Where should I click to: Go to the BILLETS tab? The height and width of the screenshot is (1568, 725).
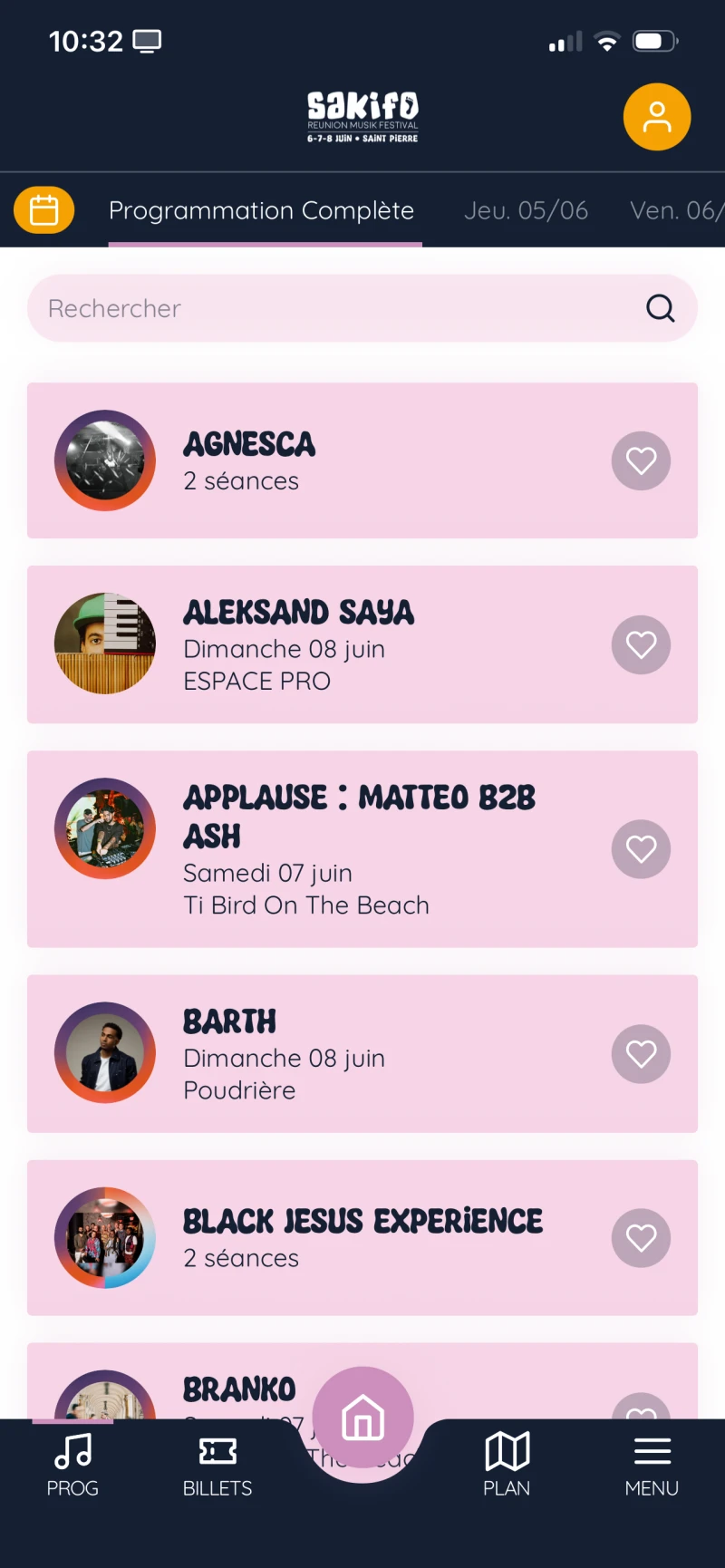click(217, 1464)
